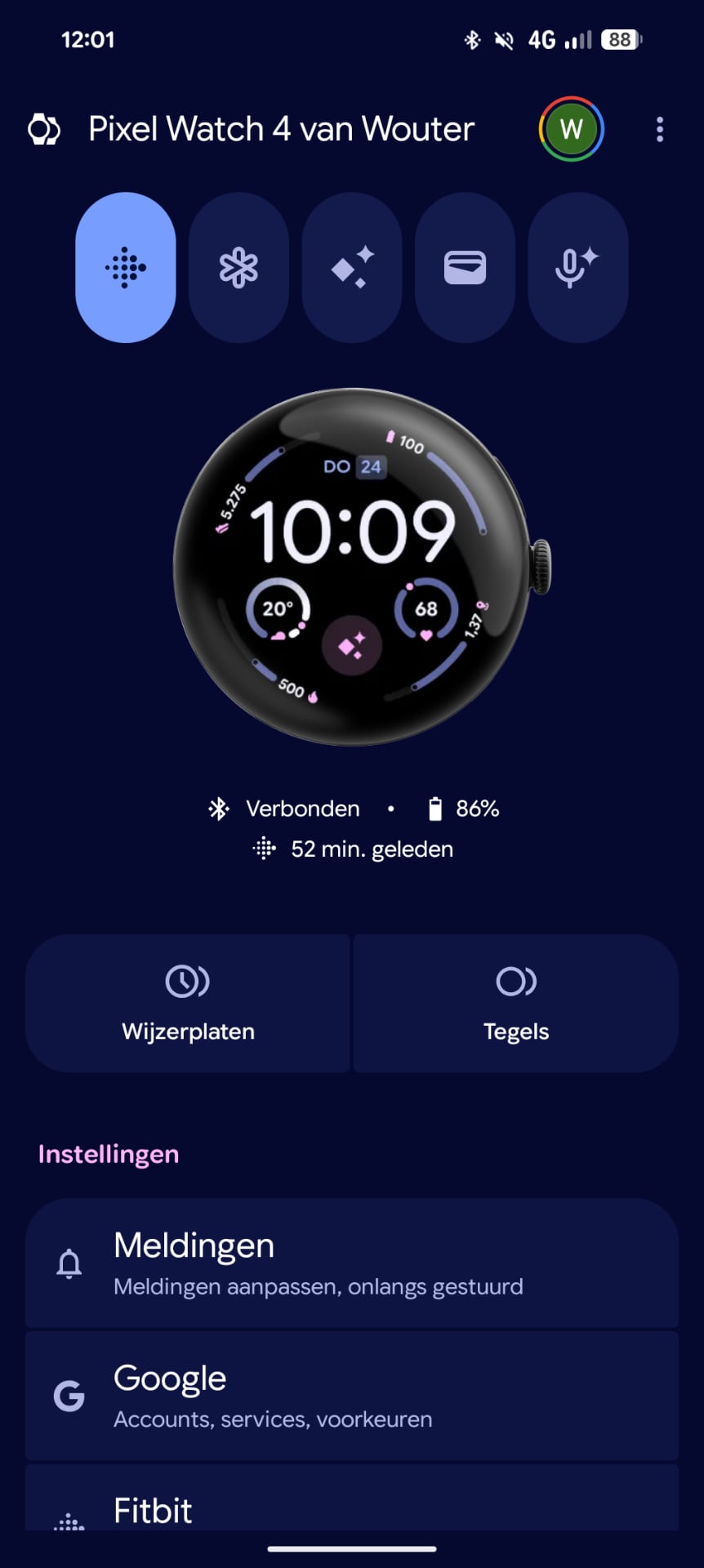Open Tegels tiles settings
Image resolution: width=704 pixels, height=1568 pixels.
pos(515,1003)
